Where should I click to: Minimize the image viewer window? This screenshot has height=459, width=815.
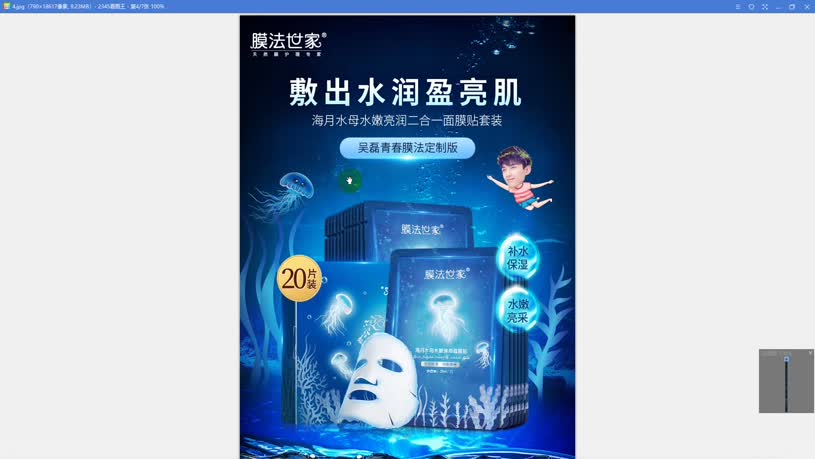pyautogui.click(x=779, y=6)
